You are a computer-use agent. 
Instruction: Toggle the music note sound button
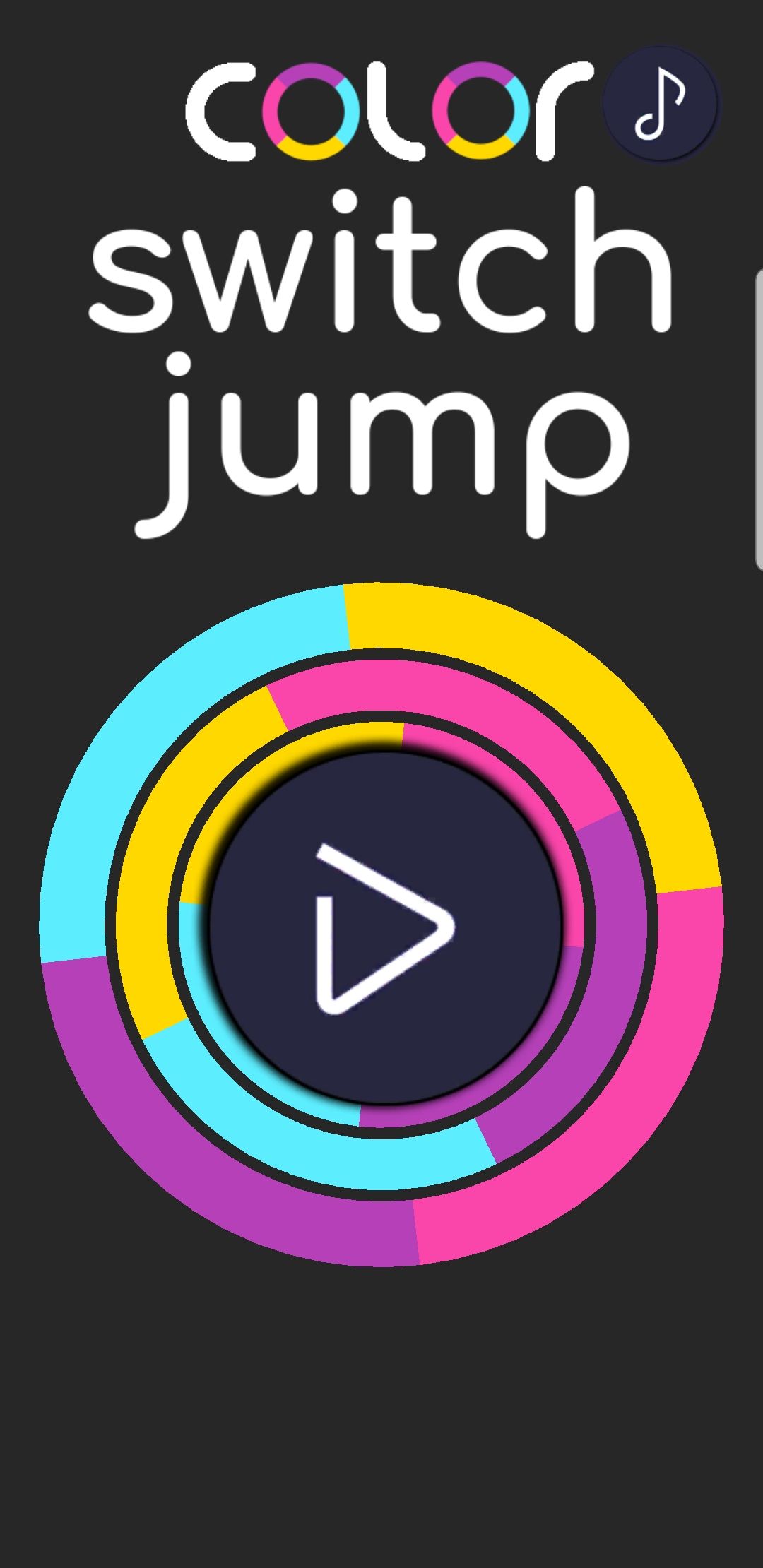pyautogui.click(x=660, y=104)
